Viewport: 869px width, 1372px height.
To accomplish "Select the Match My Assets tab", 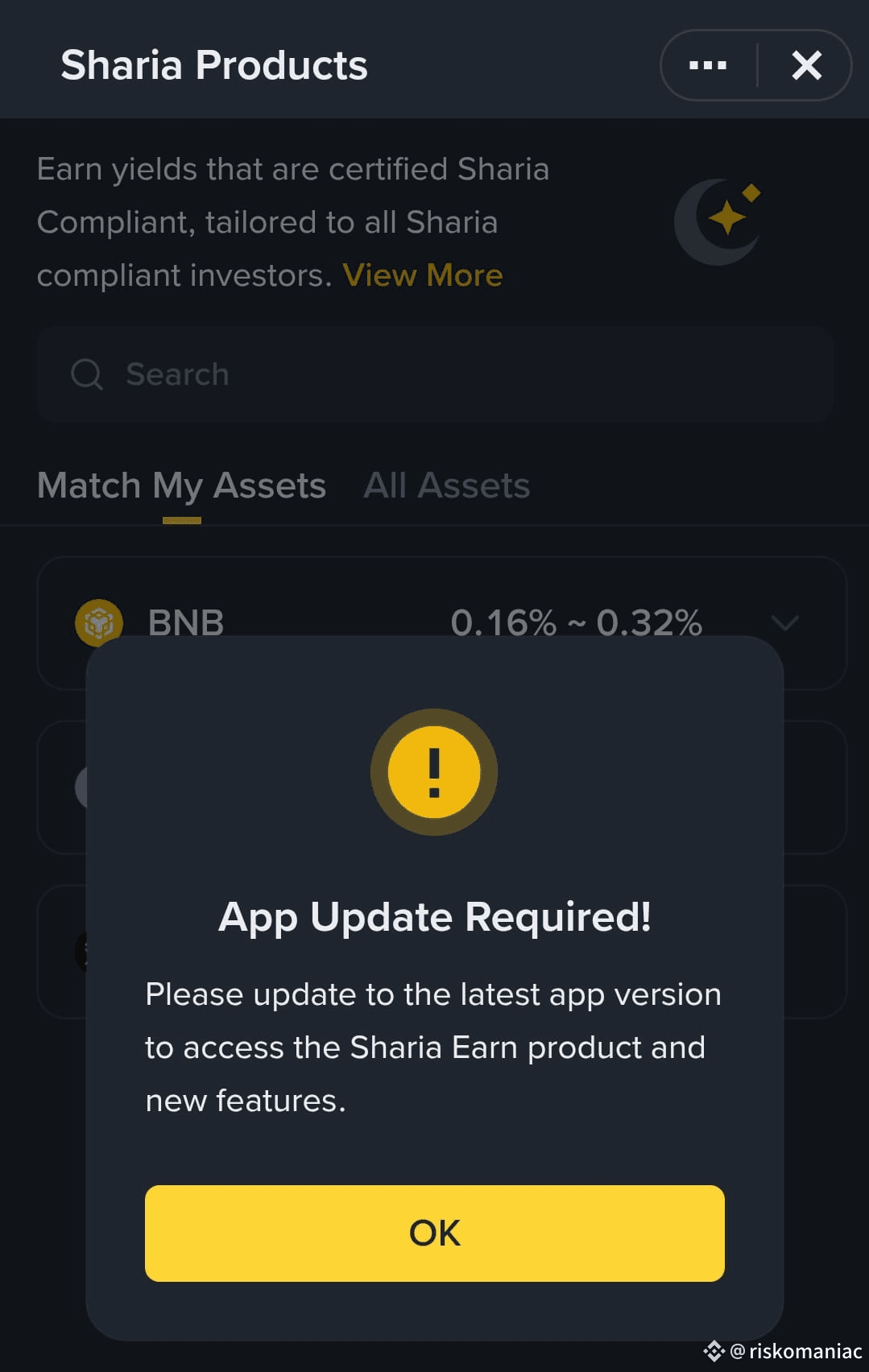I will (181, 485).
